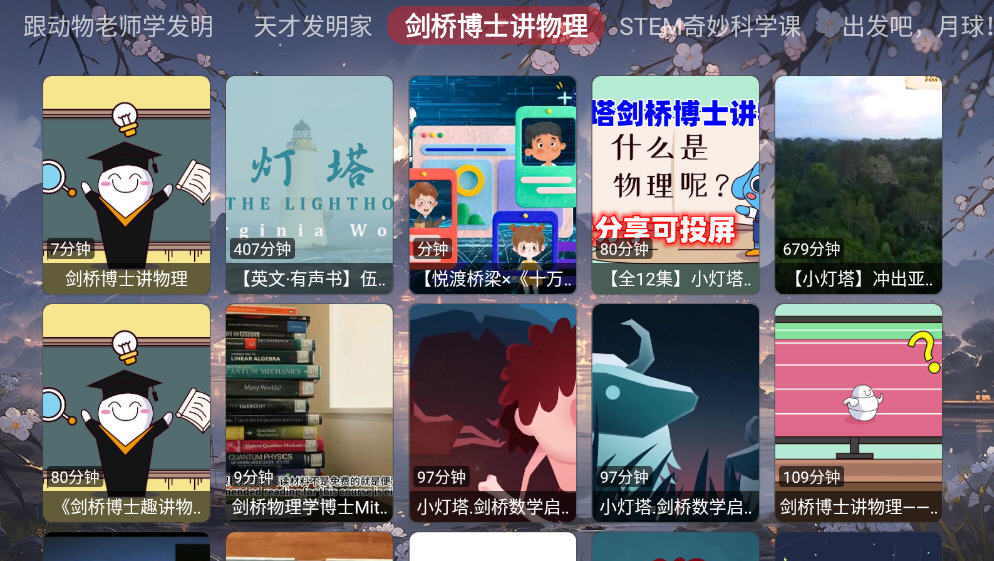Open the 【小灯塔】冲出亚.. 679分钟 card
994x561 pixels.
[x=858, y=185]
